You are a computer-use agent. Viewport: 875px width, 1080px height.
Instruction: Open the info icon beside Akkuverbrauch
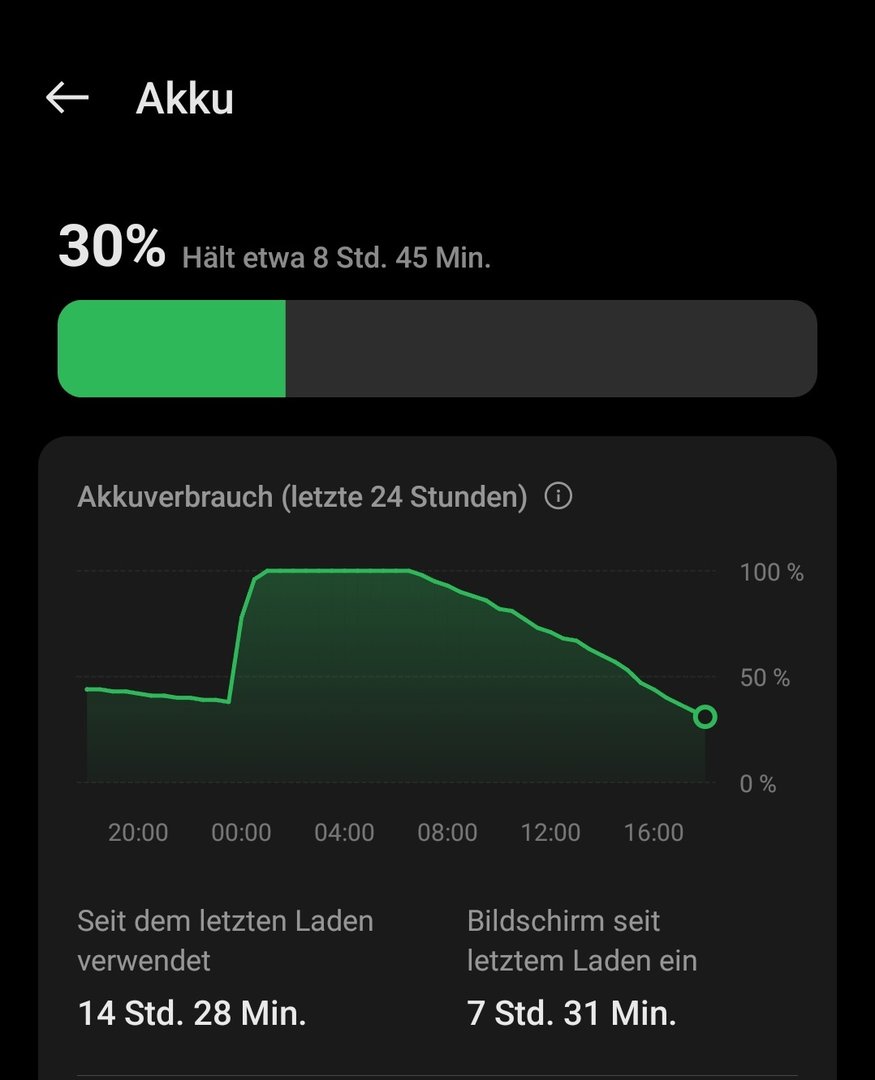tap(558, 496)
